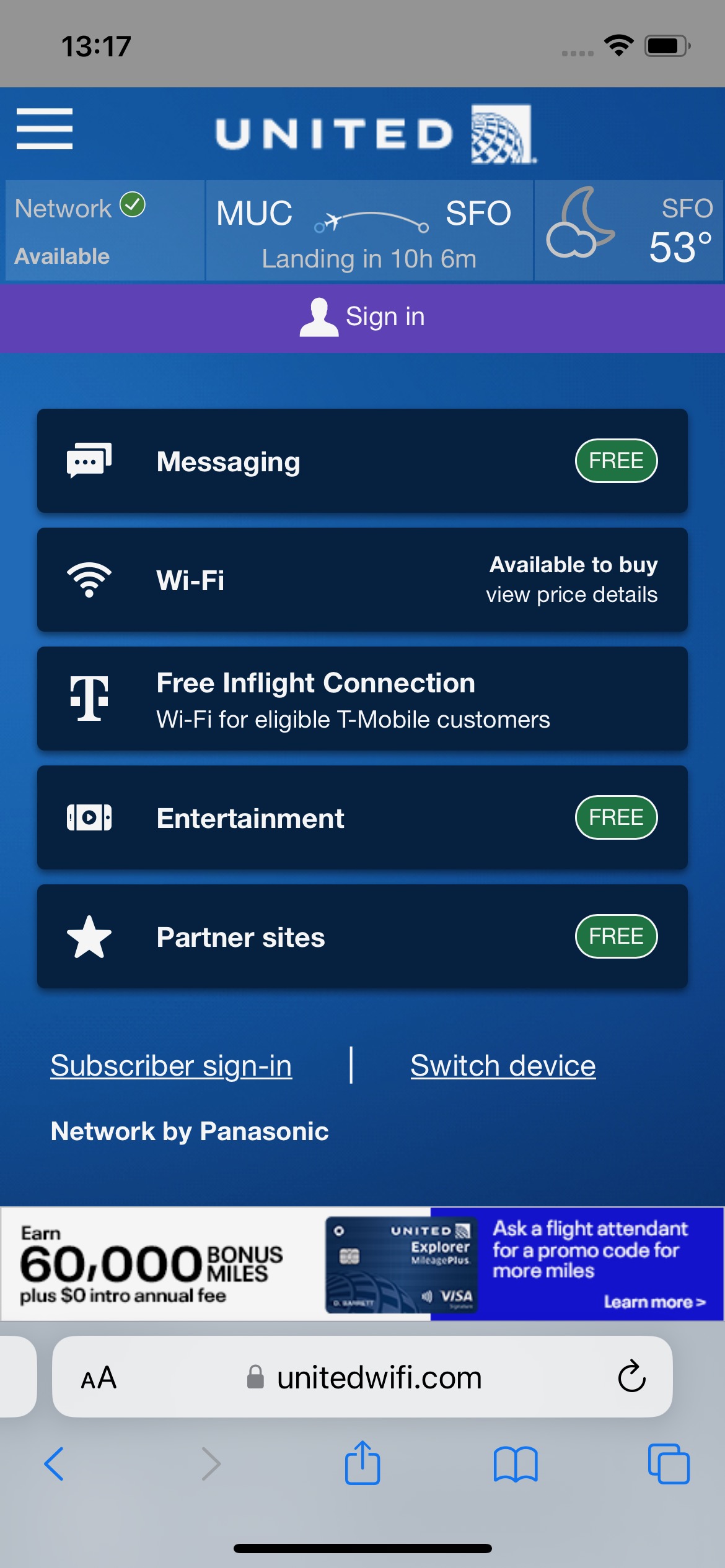Open the 60,000 bonus miles ad banner
The height and width of the screenshot is (1568, 725).
click(x=362, y=1263)
